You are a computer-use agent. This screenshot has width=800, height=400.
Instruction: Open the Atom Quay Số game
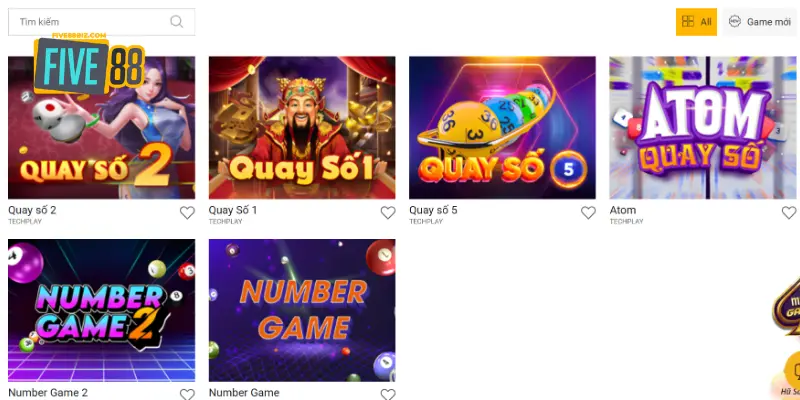pos(703,127)
